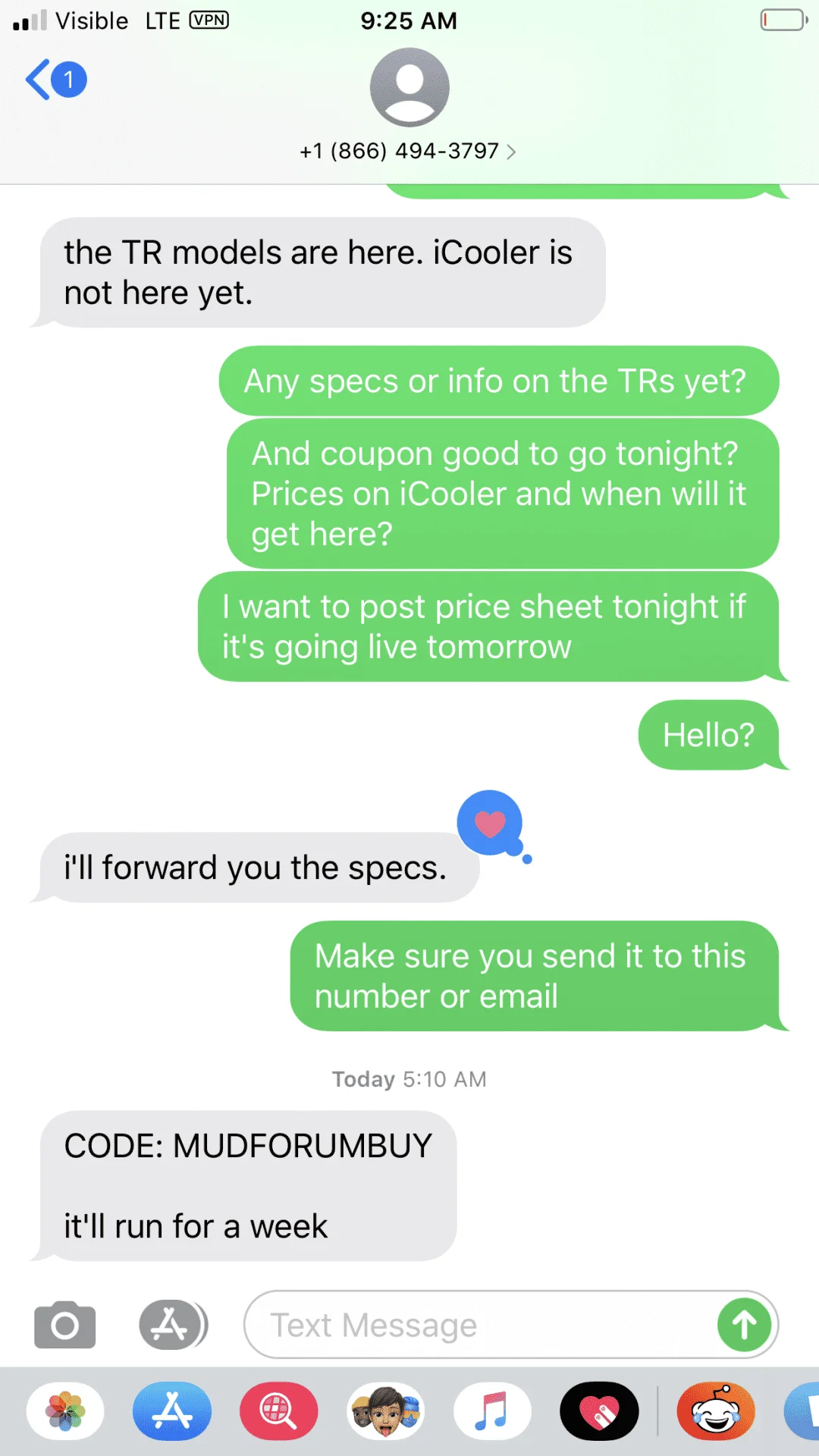Open the red #images search app
The height and width of the screenshot is (1456, 819).
pos(278,1411)
